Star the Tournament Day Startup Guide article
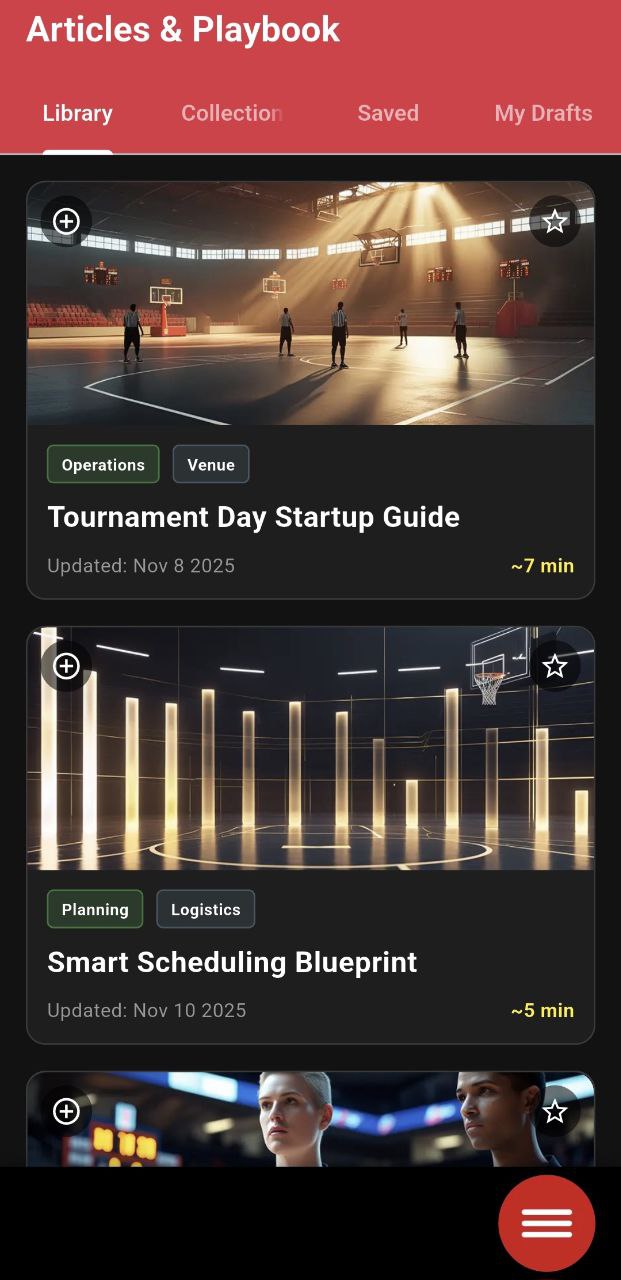This screenshot has height=1280, width=621. point(555,221)
